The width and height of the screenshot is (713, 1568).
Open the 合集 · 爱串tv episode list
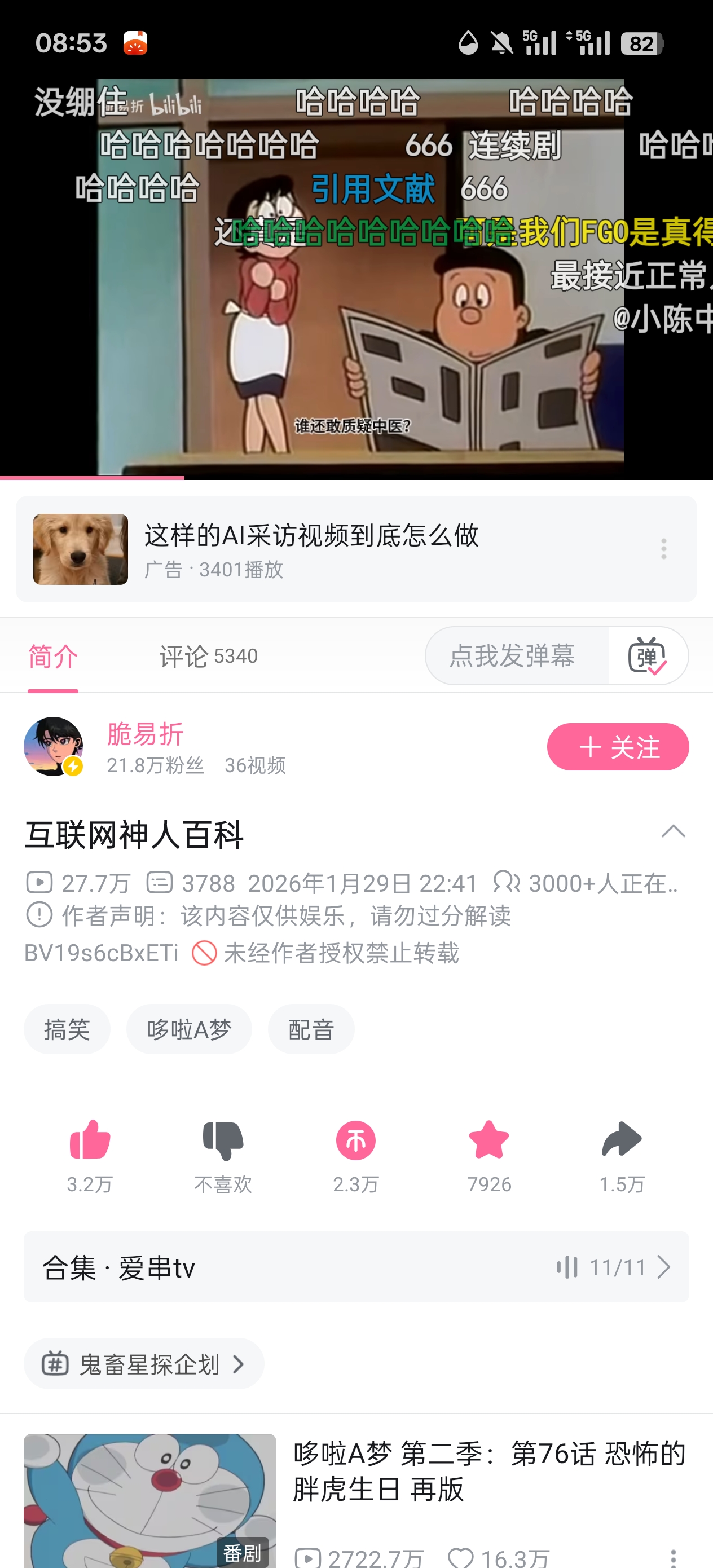click(356, 1267)
